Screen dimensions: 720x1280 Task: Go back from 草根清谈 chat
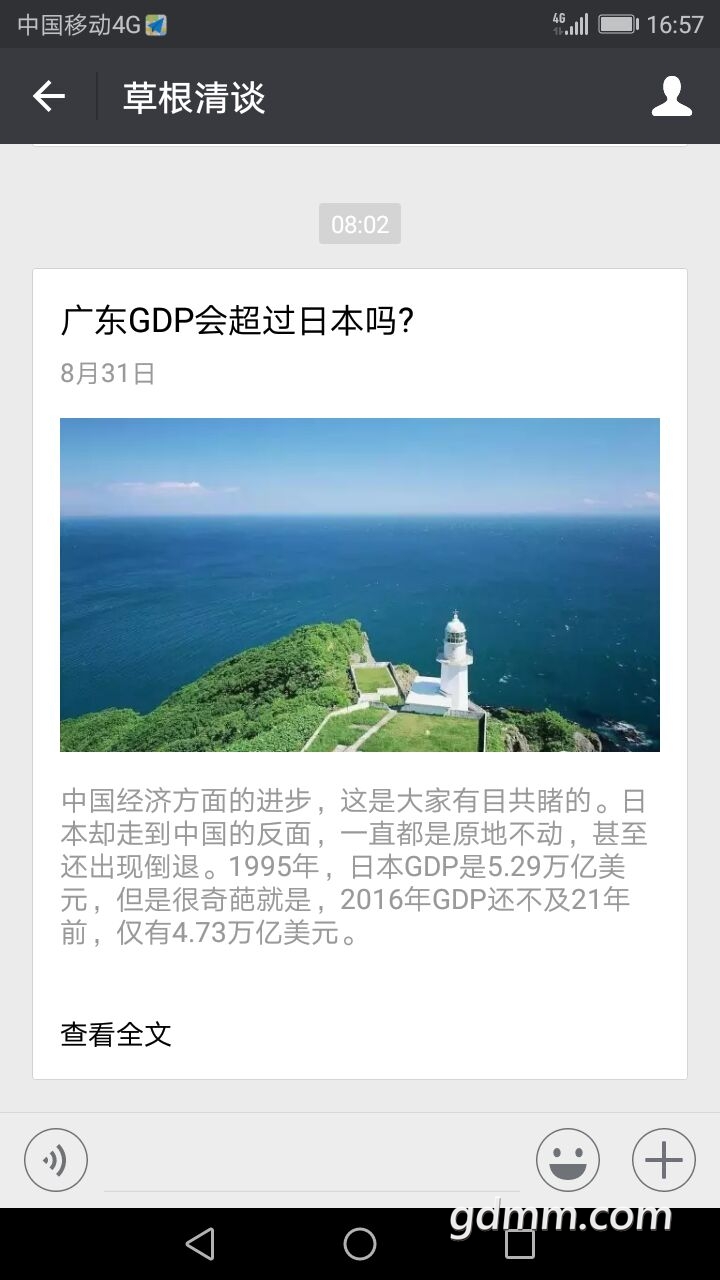pyautogui.click(x=48, y=97)
